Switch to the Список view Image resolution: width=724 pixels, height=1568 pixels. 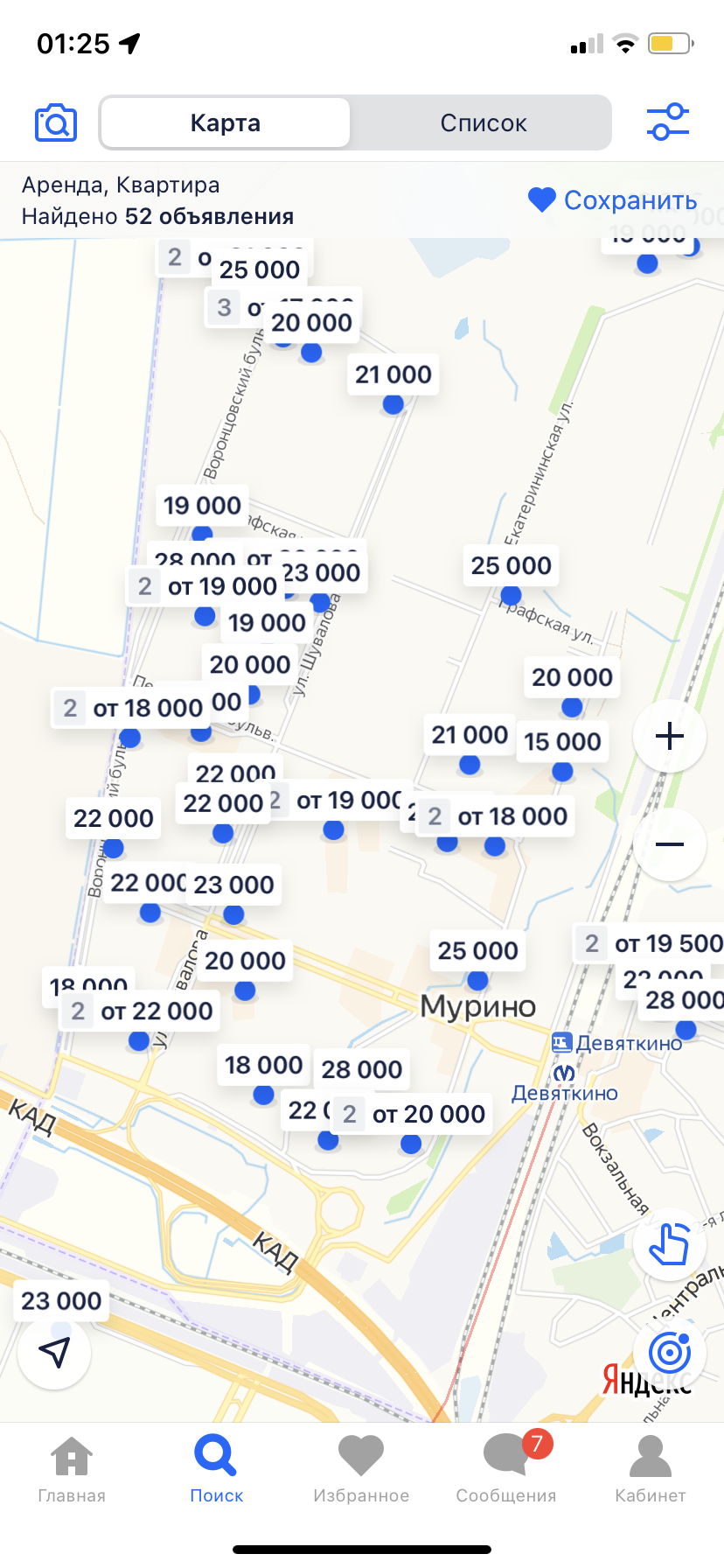[483, 123]
